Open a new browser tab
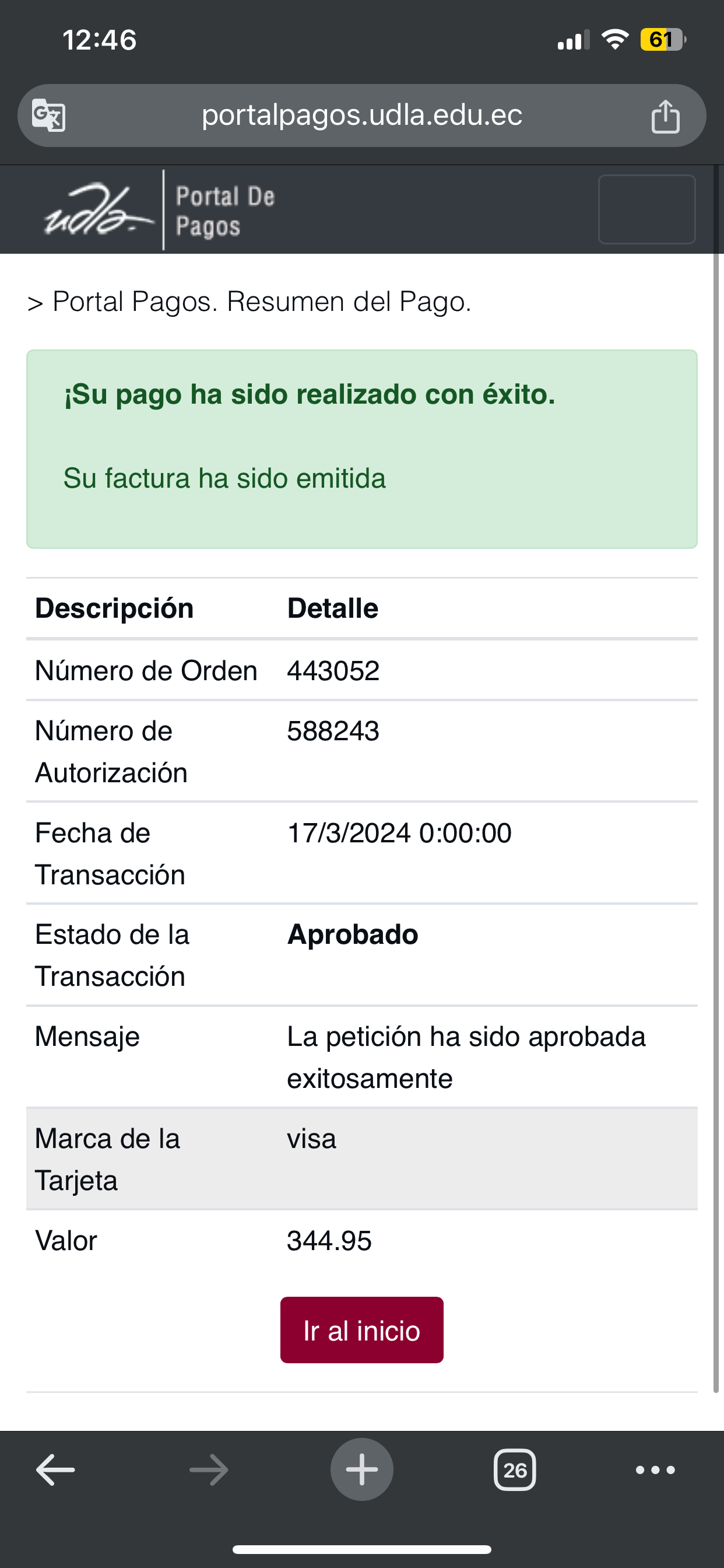Image resolution: width=724 pixels, height=1568 pixels. tap(361, 1470)
